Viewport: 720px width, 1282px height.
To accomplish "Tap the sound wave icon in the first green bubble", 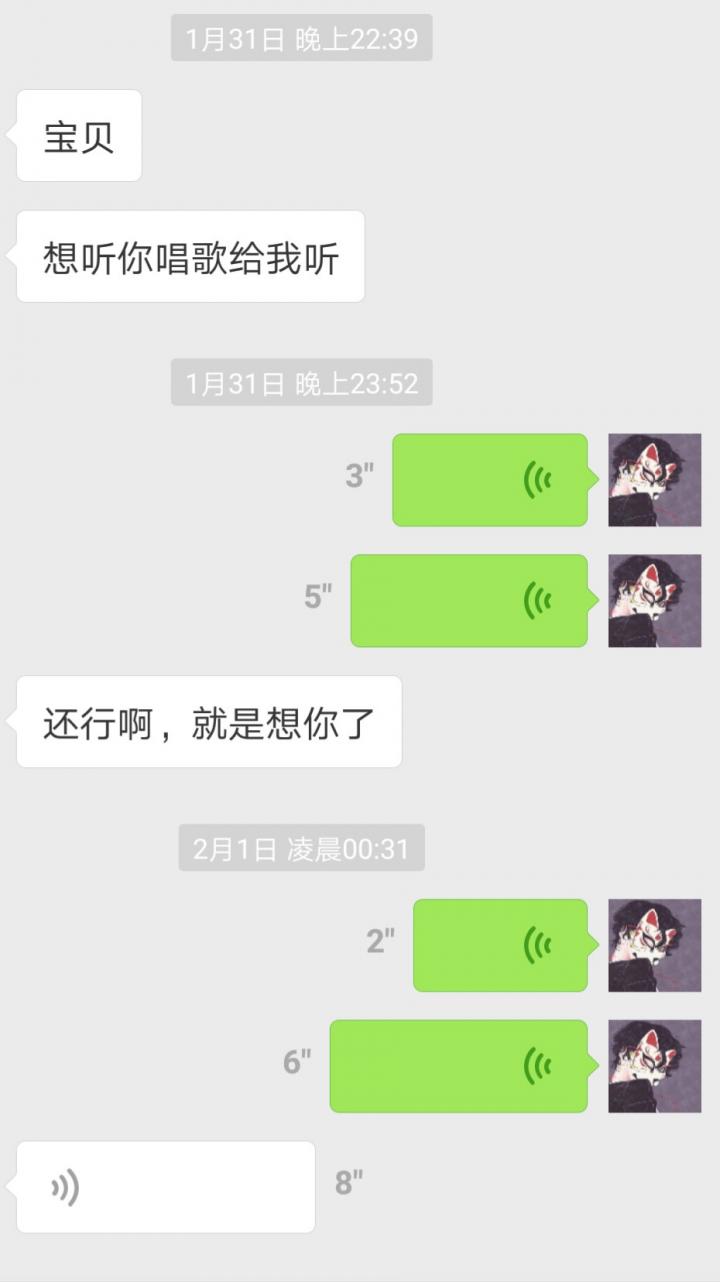I will (536, 480).
